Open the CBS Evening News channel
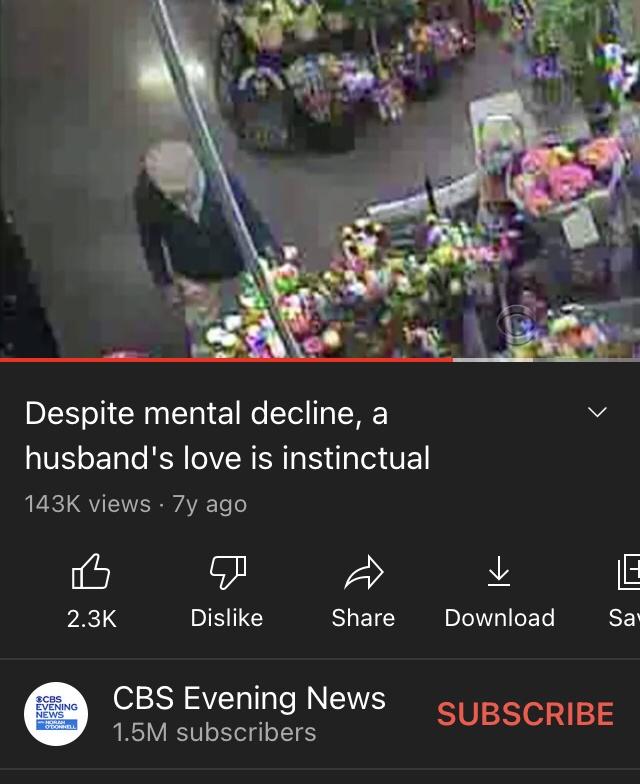This screenshot has width=640, height=784. coord(249,698)
